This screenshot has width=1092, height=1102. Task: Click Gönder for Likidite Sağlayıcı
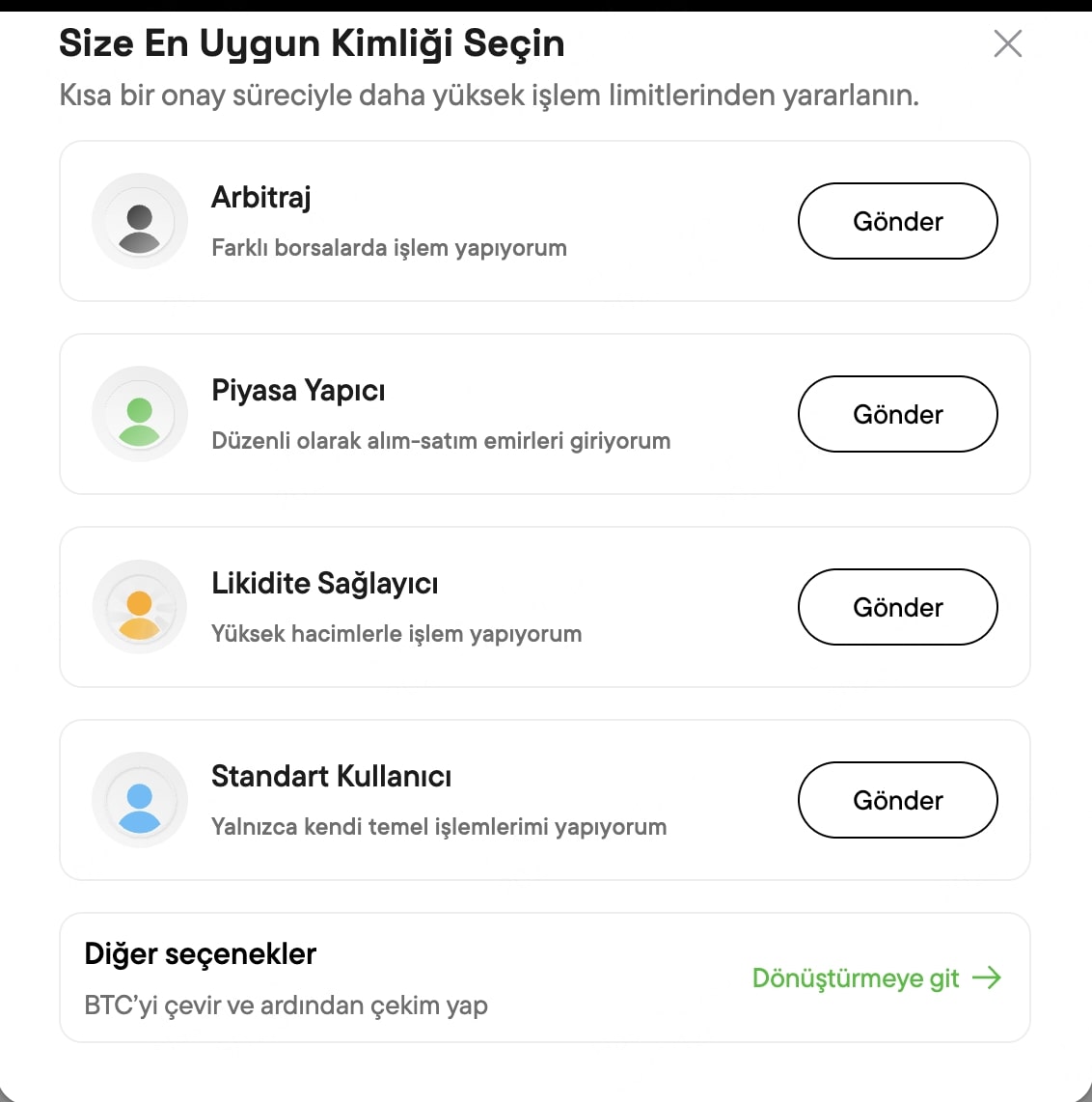[x=897, y=607]
